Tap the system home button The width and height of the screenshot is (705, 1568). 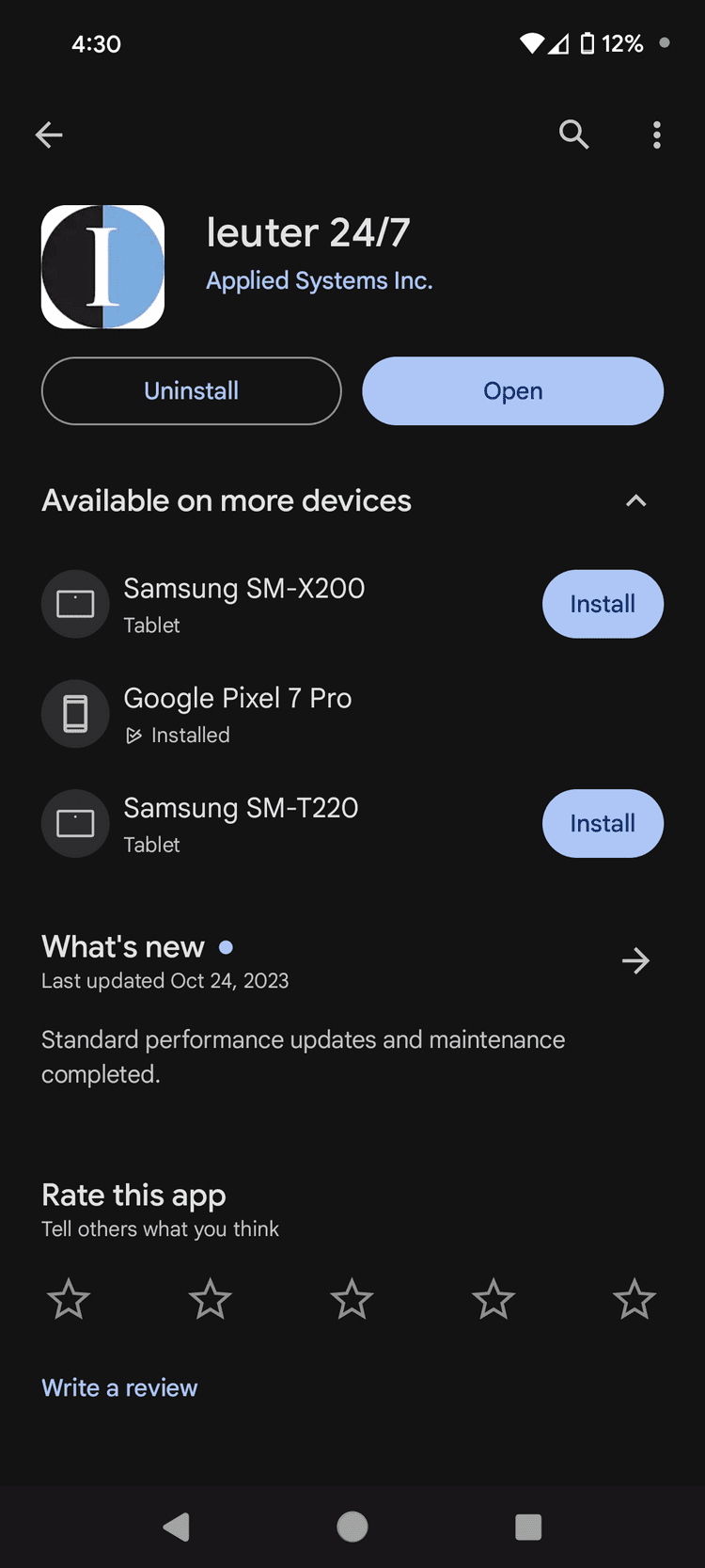pos(352,1527)
